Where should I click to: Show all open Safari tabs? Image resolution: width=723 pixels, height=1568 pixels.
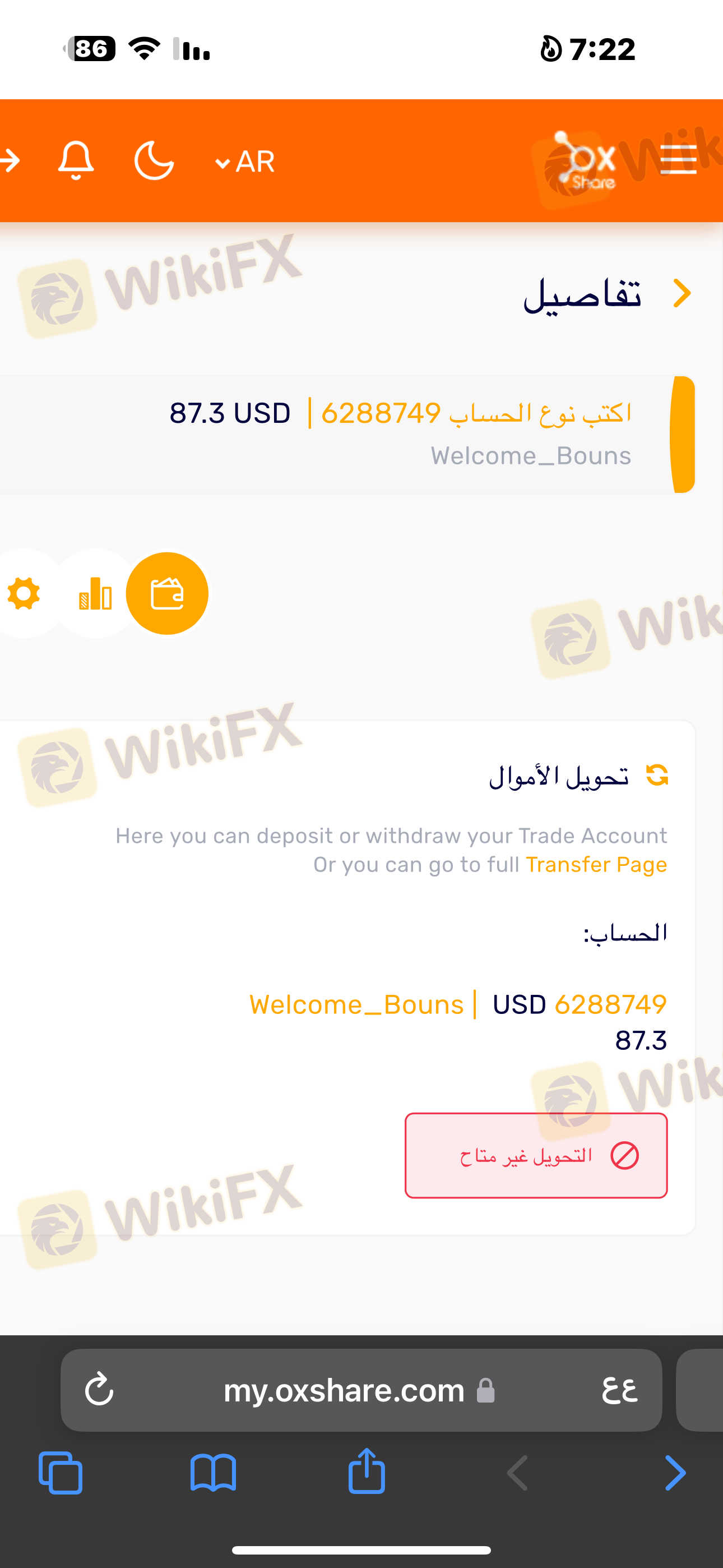(x=61, y=1473)
